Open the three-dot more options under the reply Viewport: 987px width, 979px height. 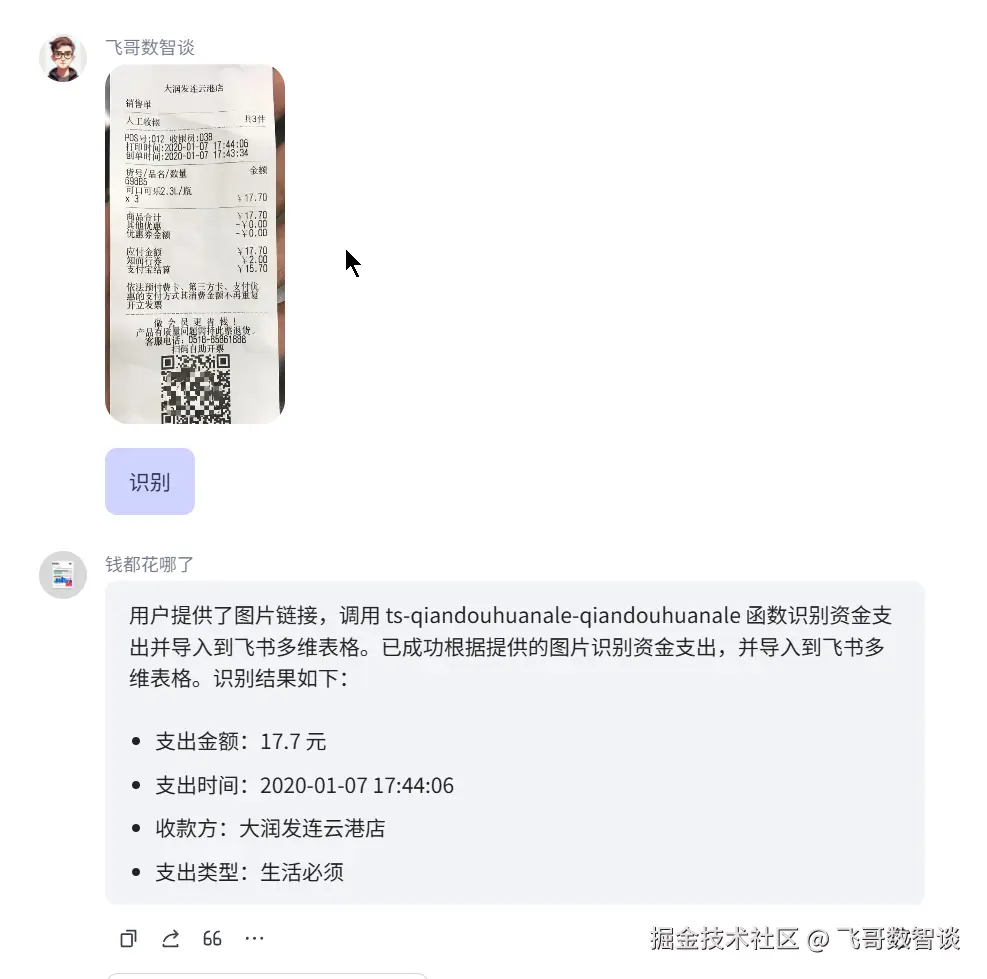[255, 939]
